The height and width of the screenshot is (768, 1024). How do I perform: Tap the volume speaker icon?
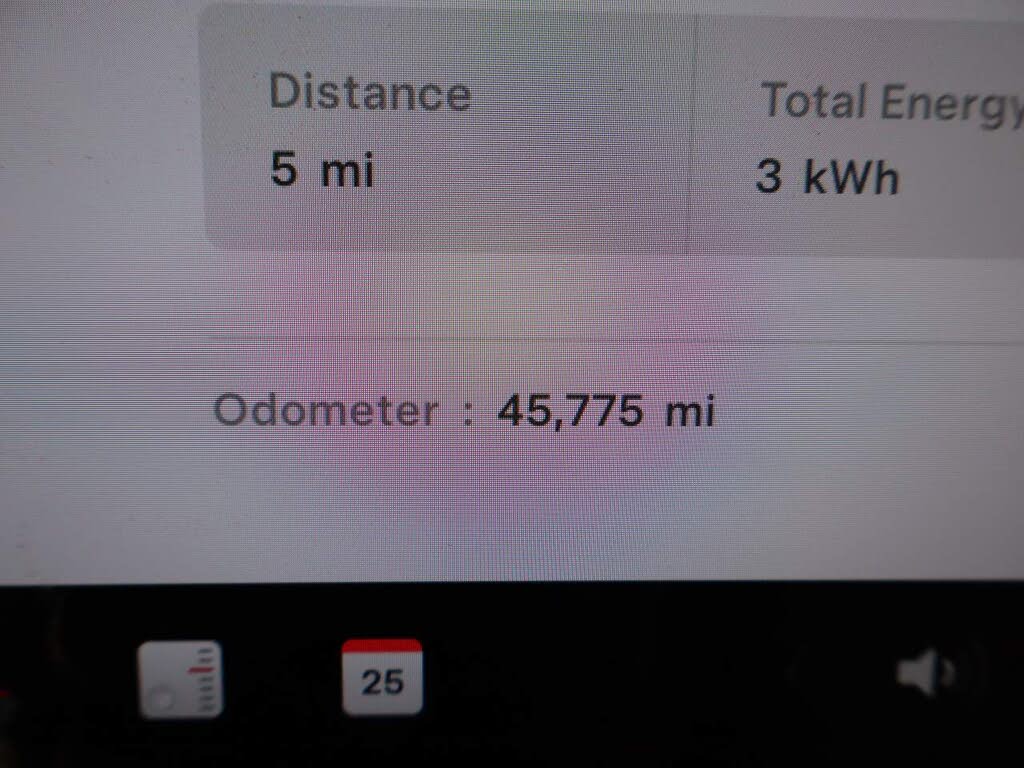pos(924,672)
